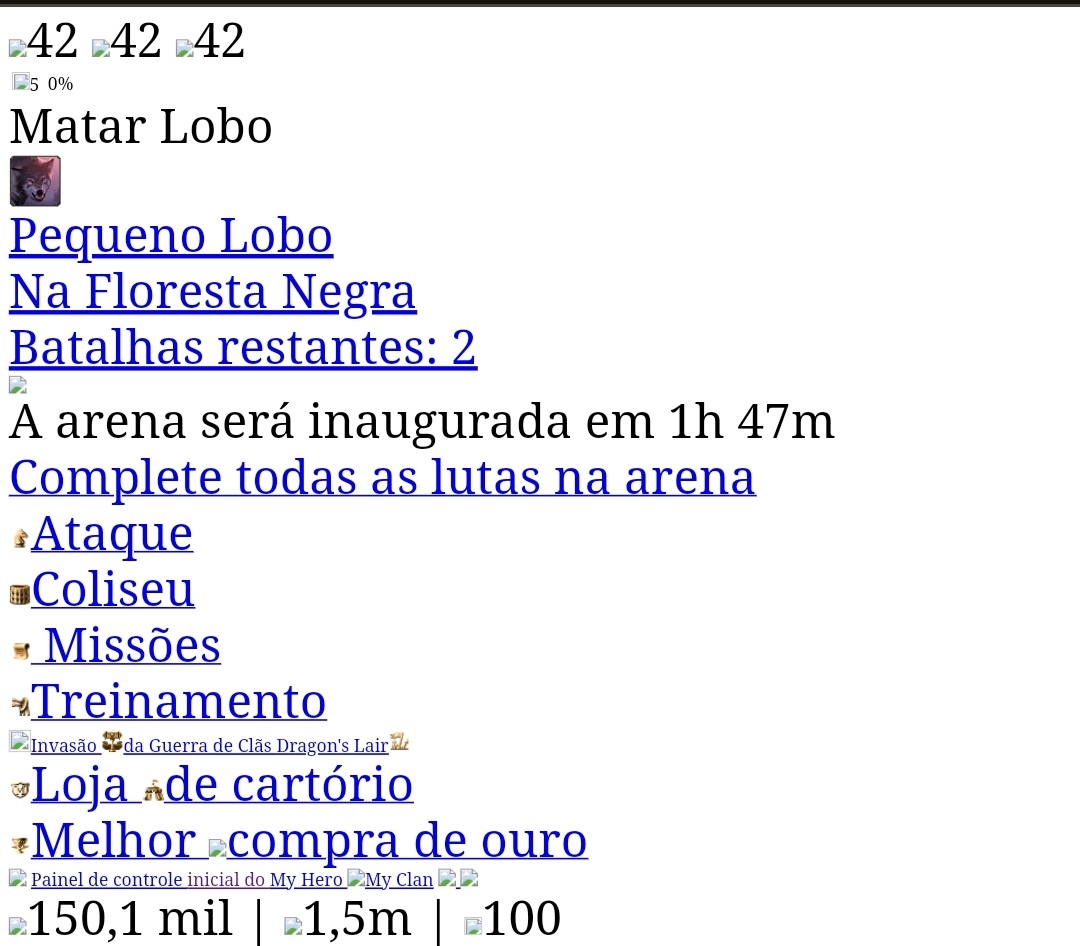Open the My Hero page
1080x946 pixels.
[305, 880]
